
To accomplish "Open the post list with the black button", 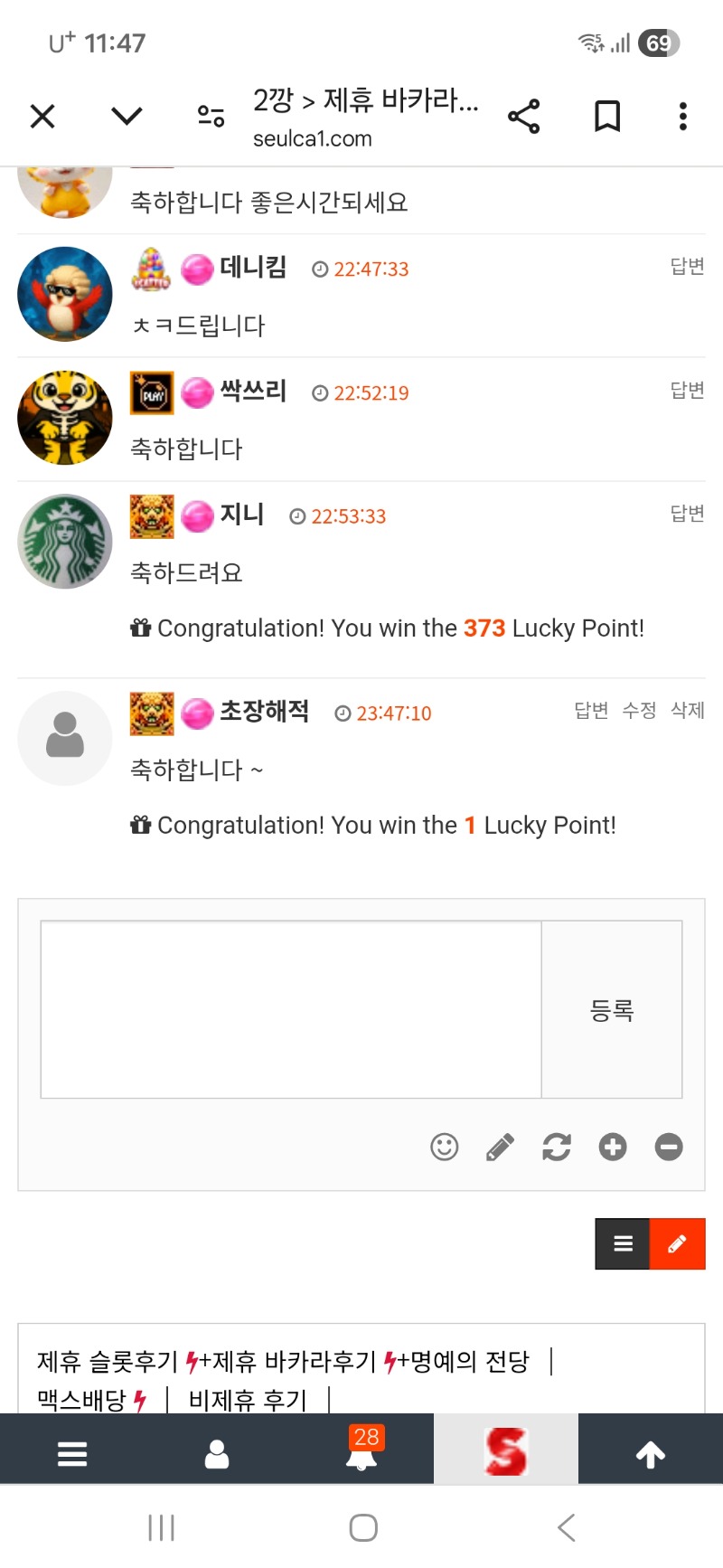I will pos(623,1244).
